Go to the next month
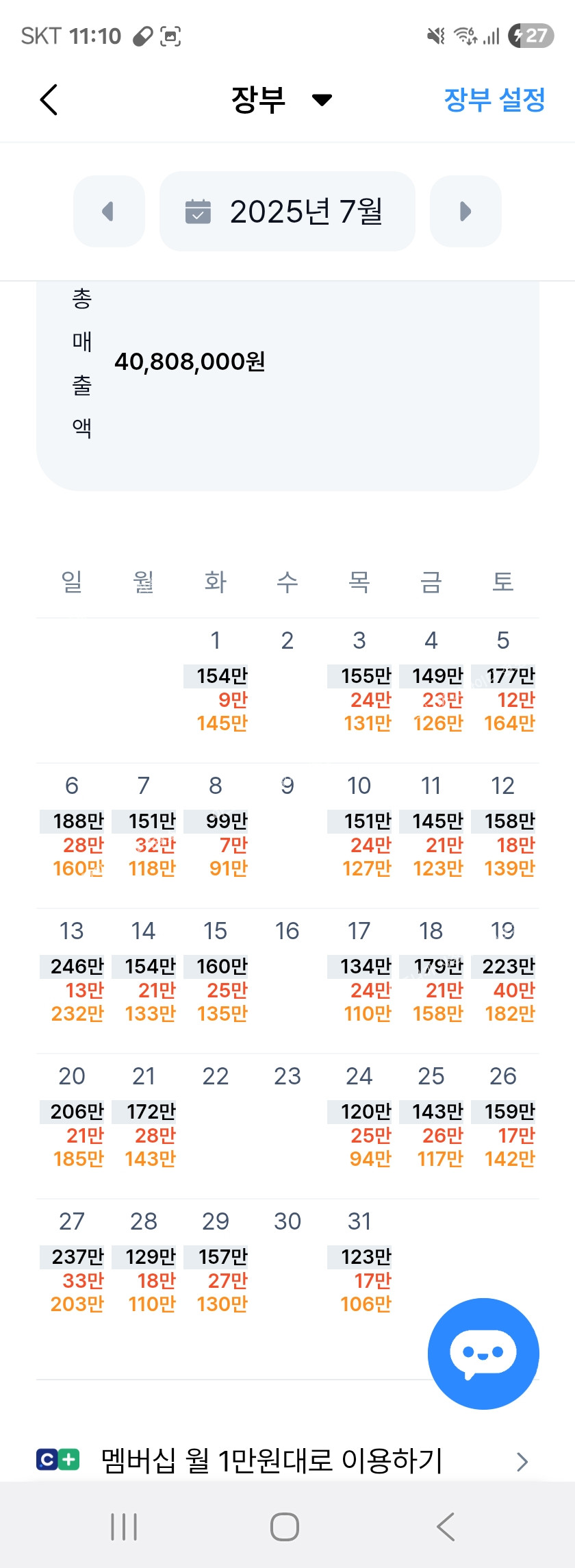This screenshot has width=575, height=1568. click(465, 211)
